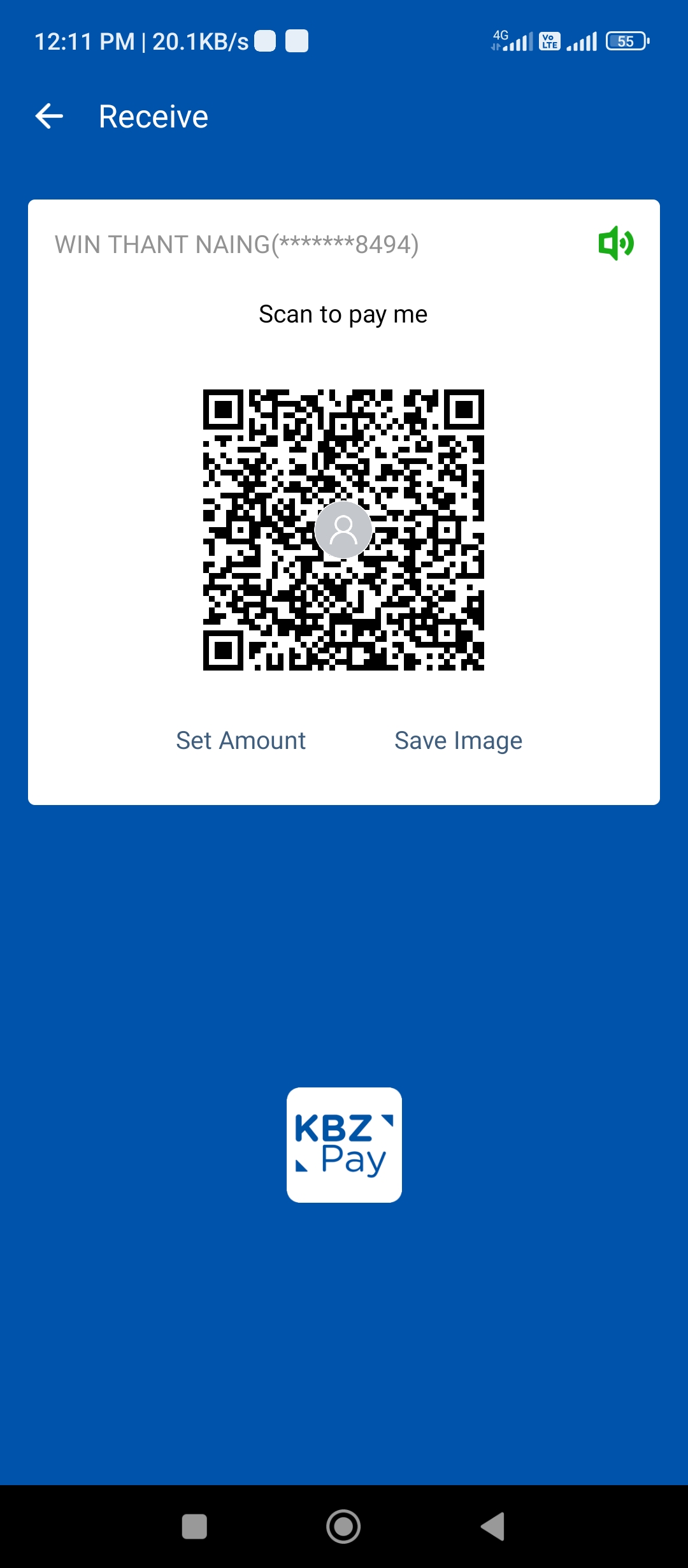Toggle the green speaker sound icon
This screenshot has width=688, height=1568.
pyautogui.click(x=615, y=243)
